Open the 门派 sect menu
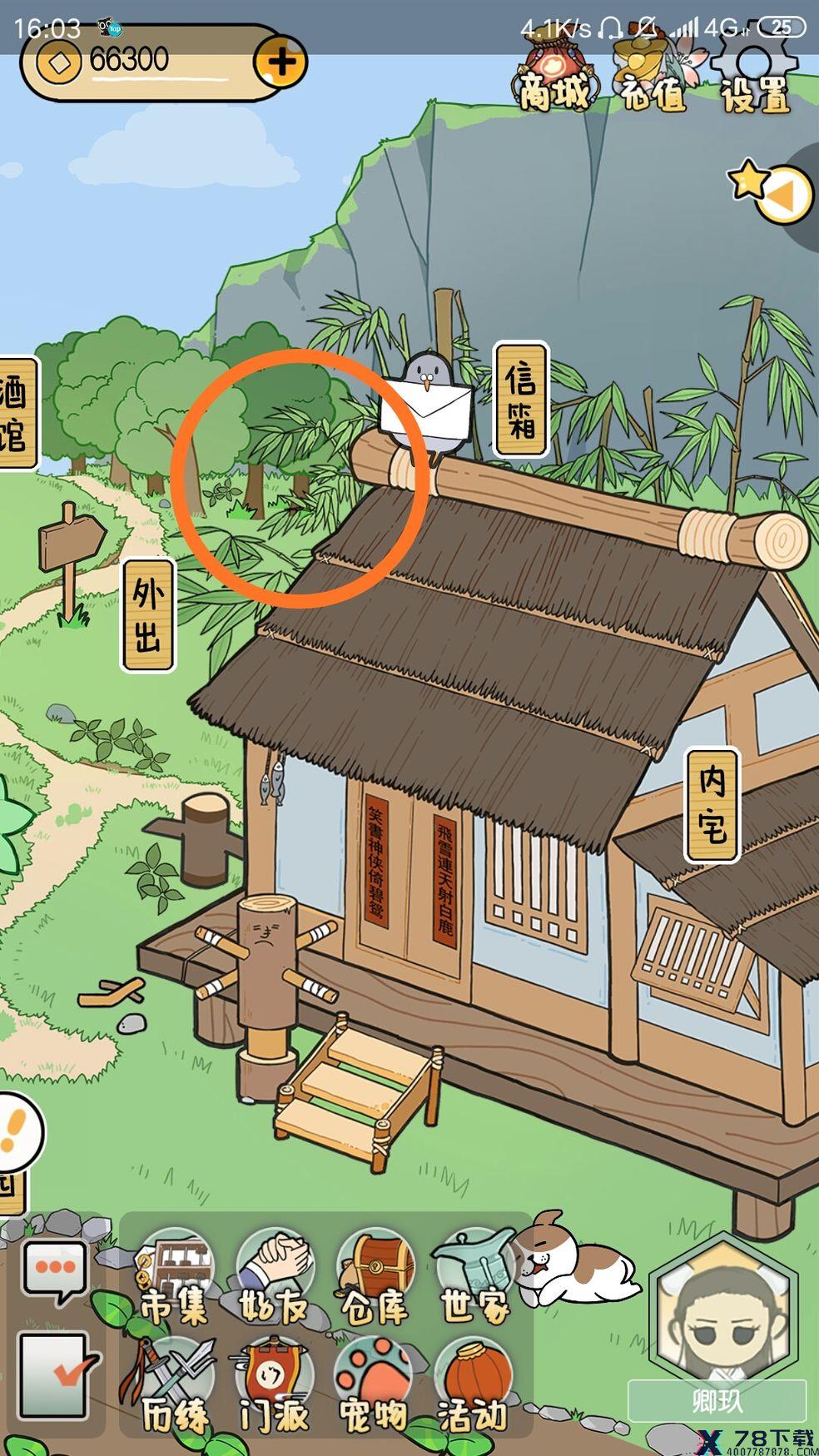 pyautogui.click(x=274, y=1386)
